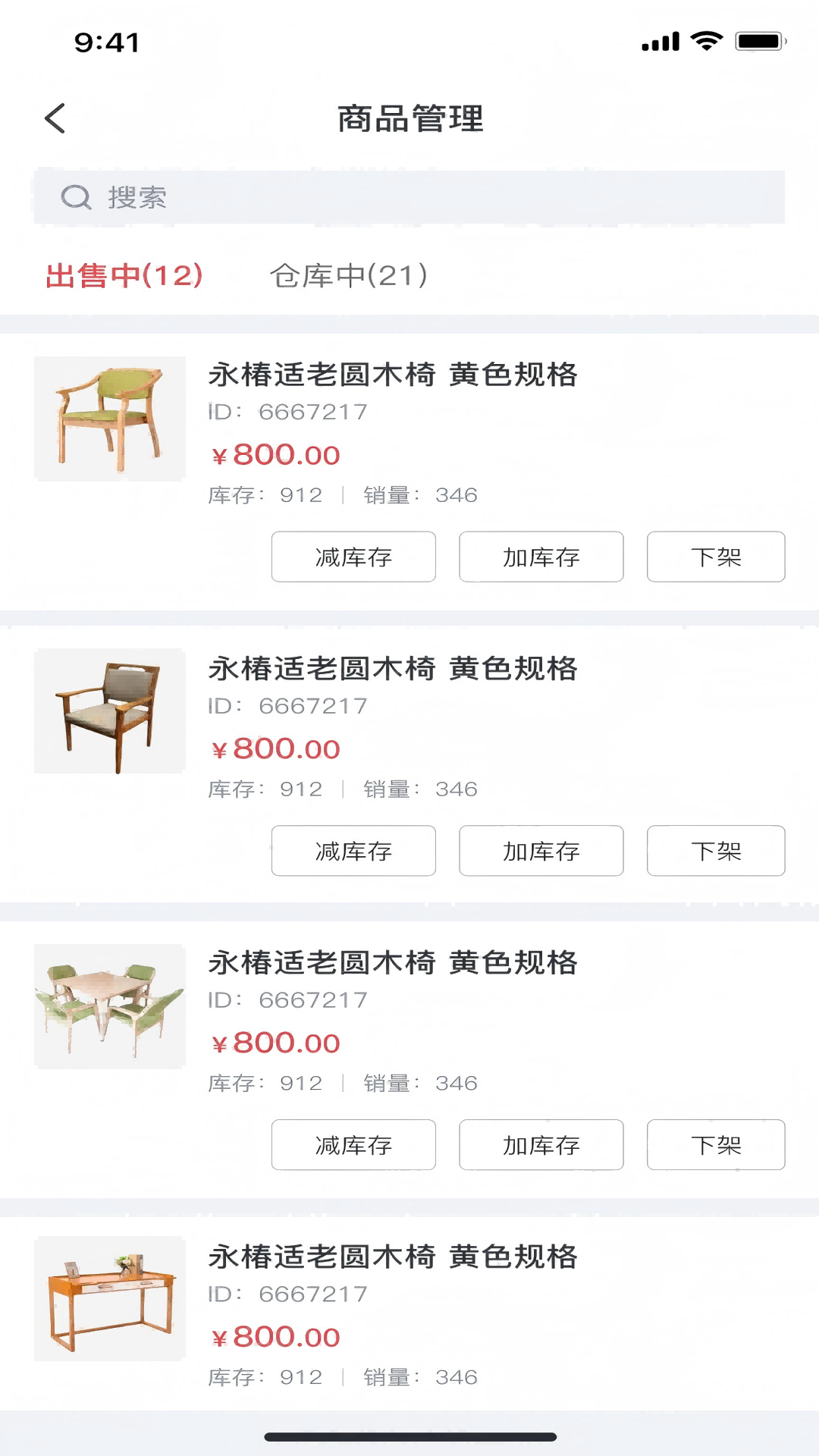Viewport: 819px width, 1456px height.
Task: Tap 加库存 on the second chair listing
Action: point(541,851)
